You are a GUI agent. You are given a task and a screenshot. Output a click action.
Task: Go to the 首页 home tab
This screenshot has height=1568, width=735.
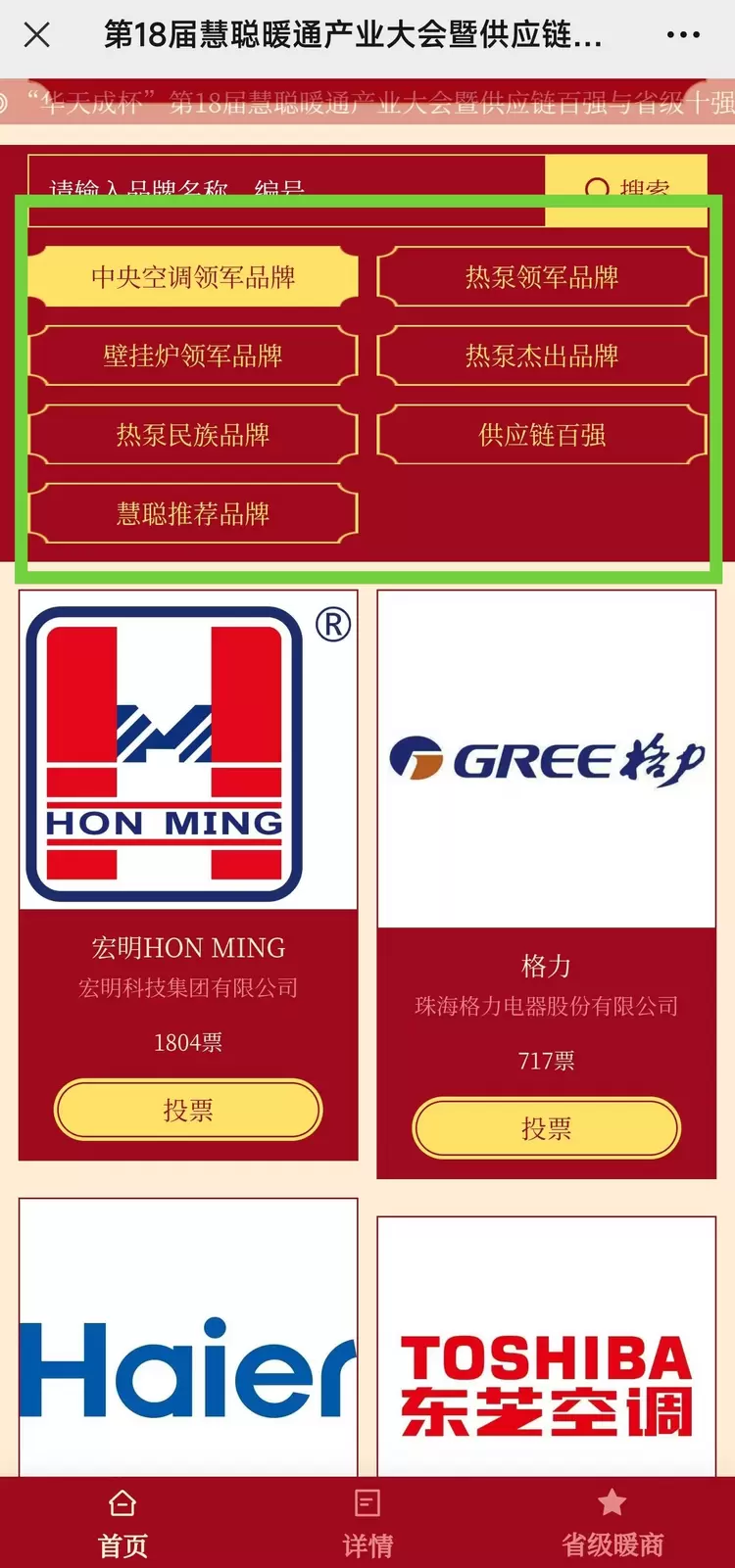[x=122, y=1524]
